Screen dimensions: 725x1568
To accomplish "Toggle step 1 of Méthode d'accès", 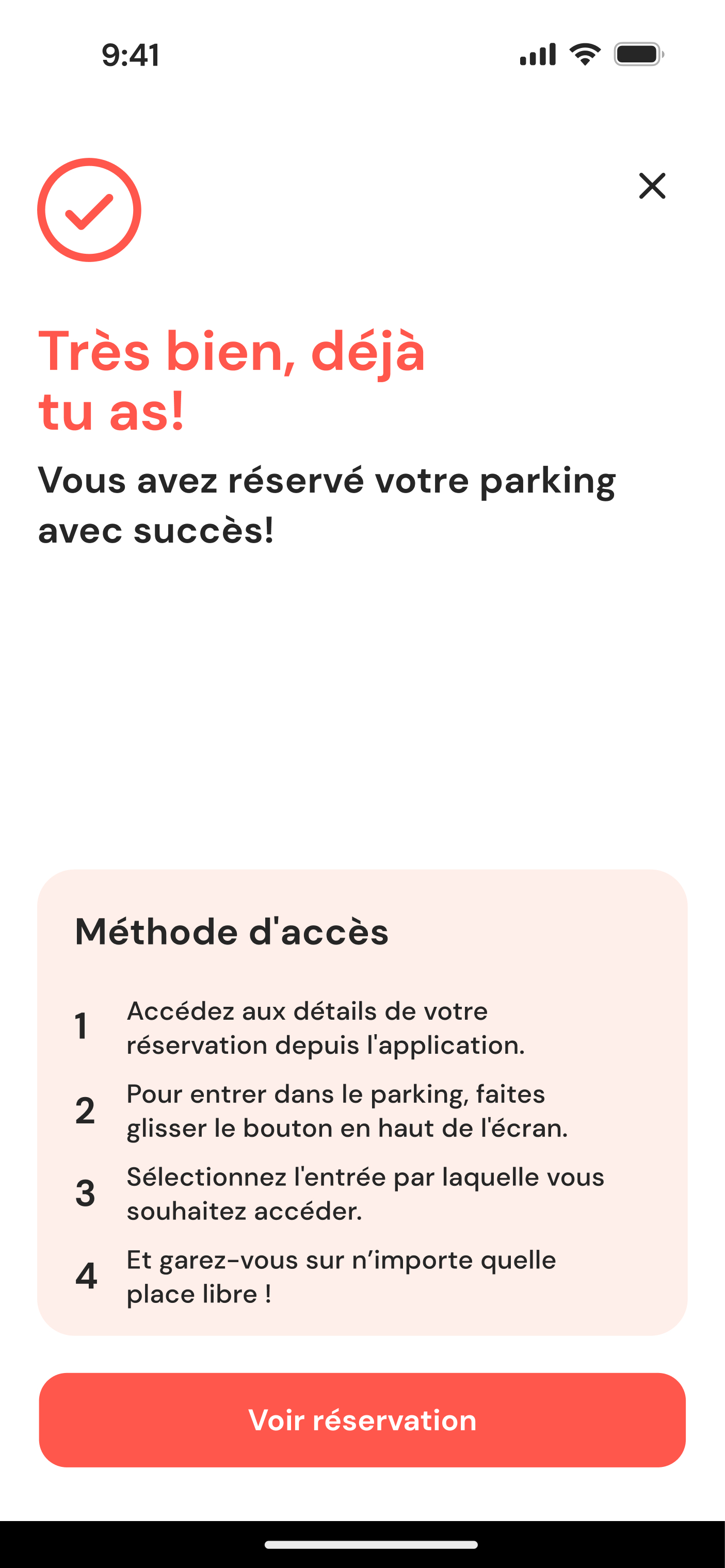I will tap(329, 1027).
